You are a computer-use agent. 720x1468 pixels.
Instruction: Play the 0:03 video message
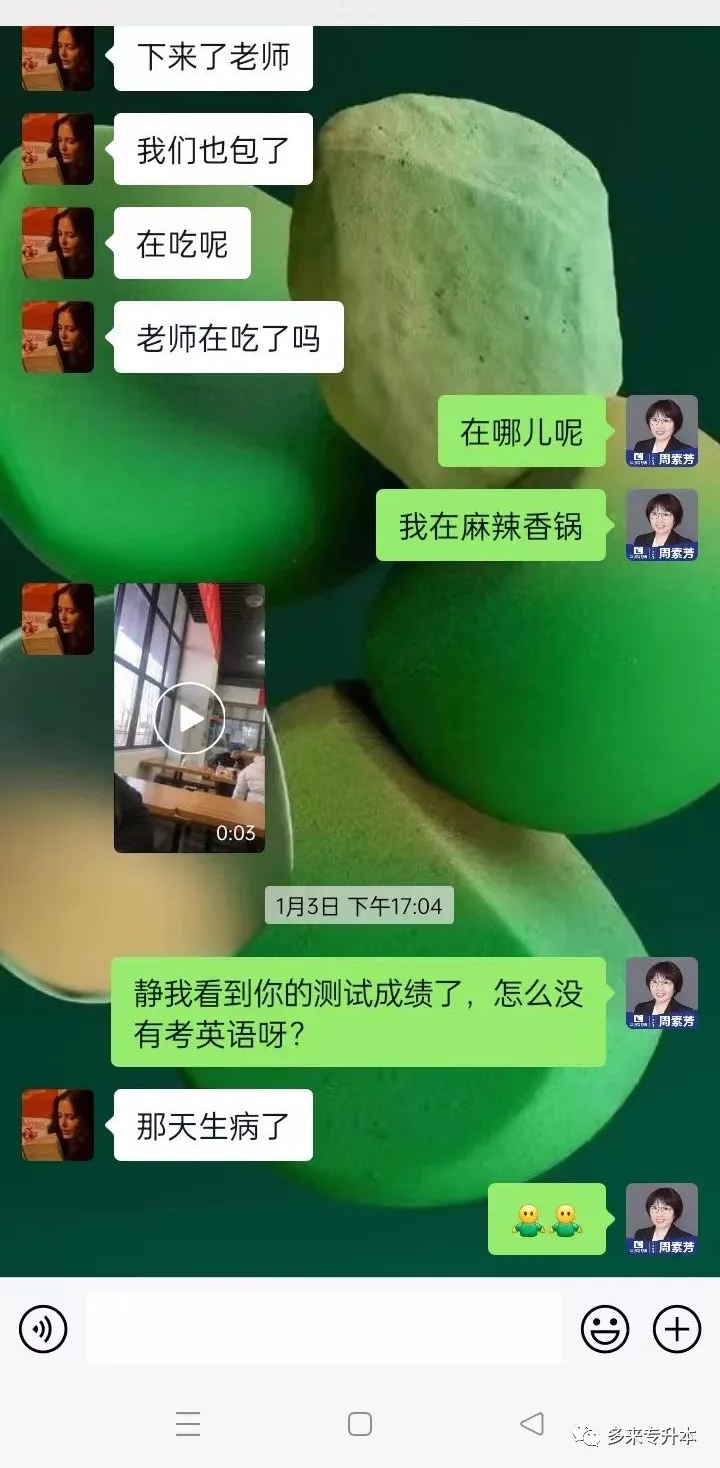point(189,717)
